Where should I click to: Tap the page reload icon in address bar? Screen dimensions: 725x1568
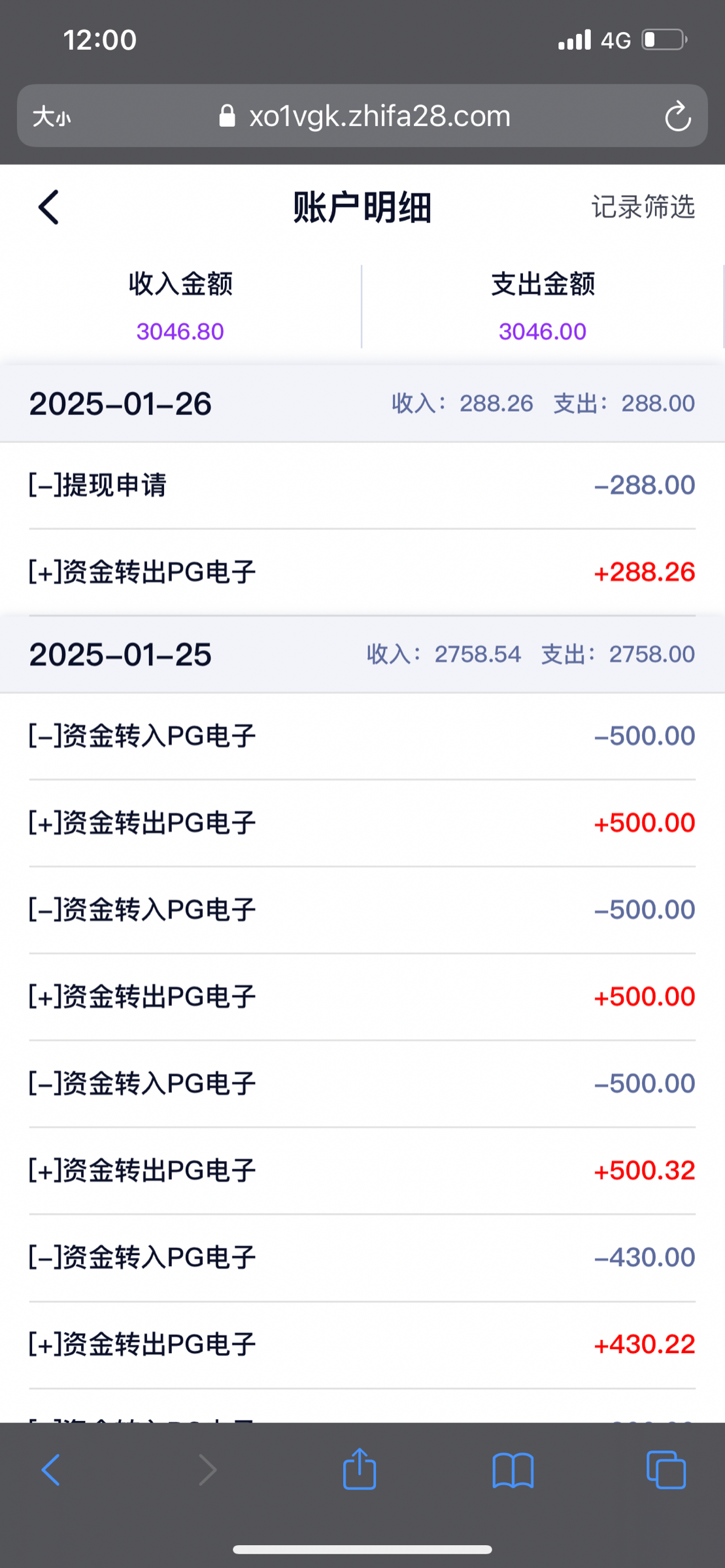pyautogui.click(x=678, y=116)
